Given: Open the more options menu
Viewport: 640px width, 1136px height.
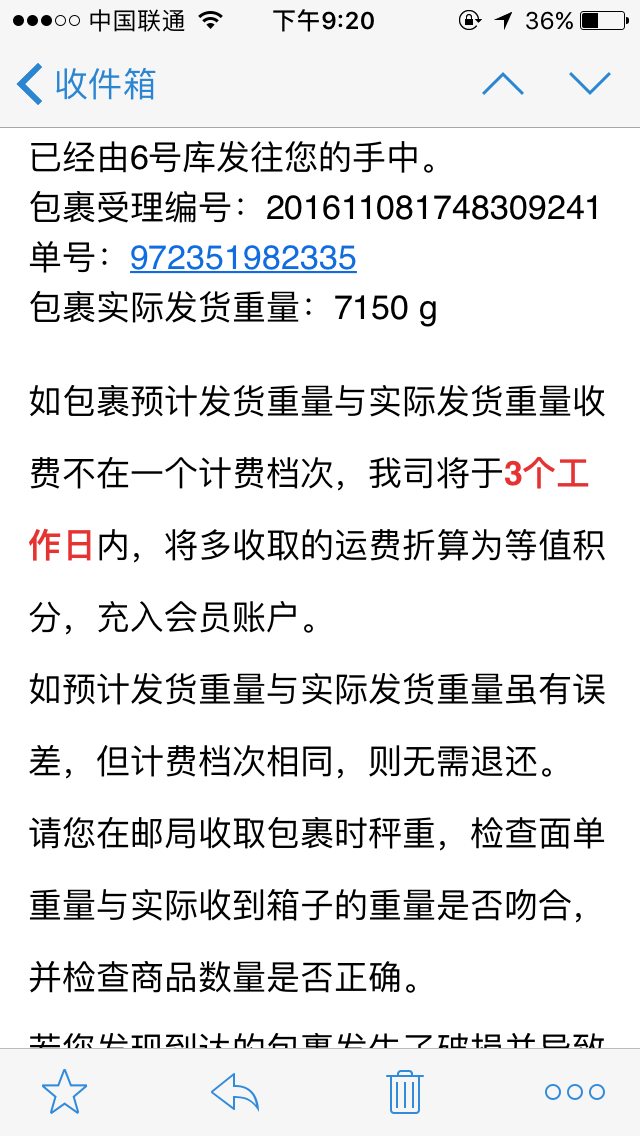Looking at the screenshot, I should pos(575,1092).
